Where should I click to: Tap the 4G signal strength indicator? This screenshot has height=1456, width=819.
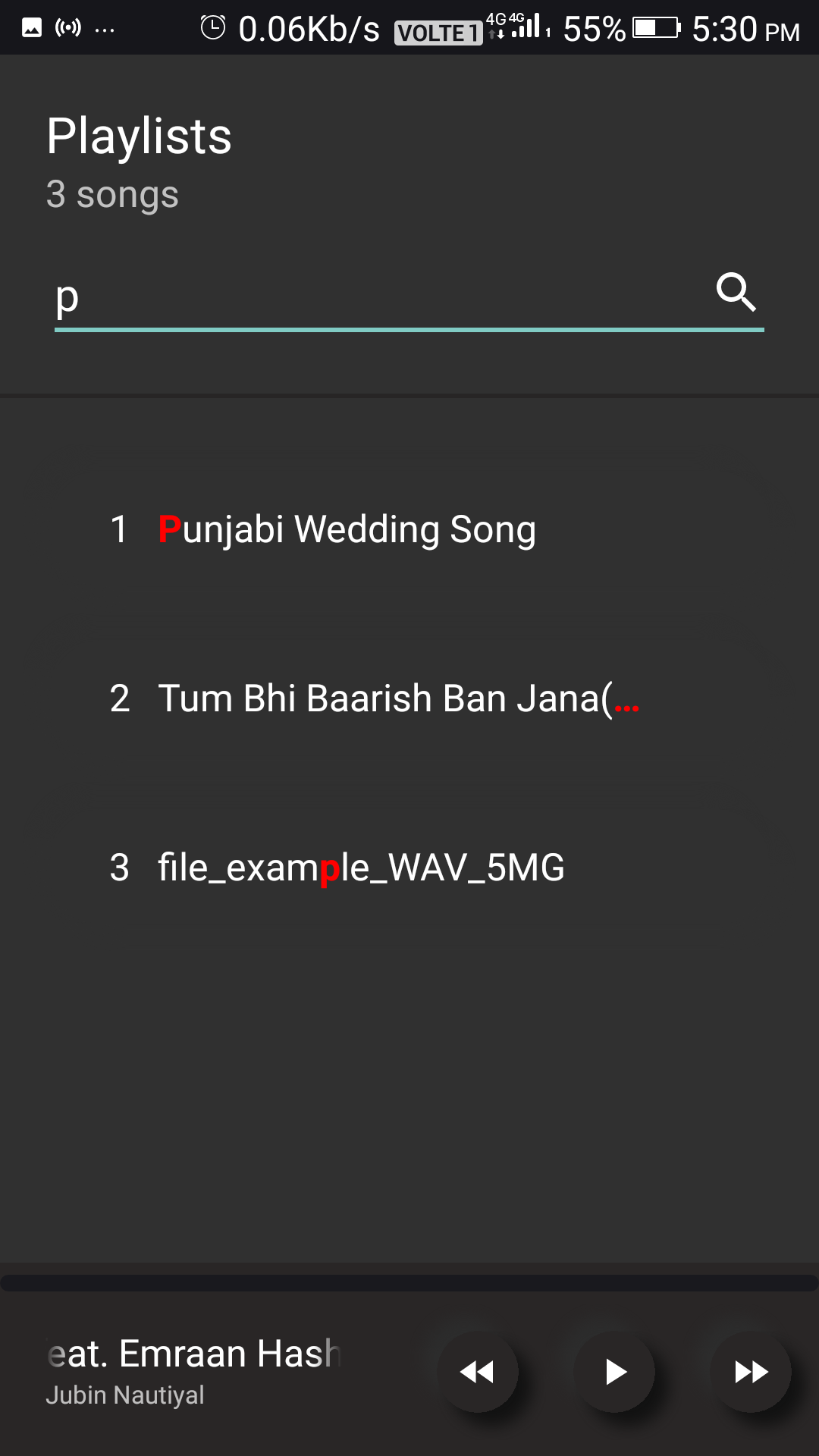525,29
